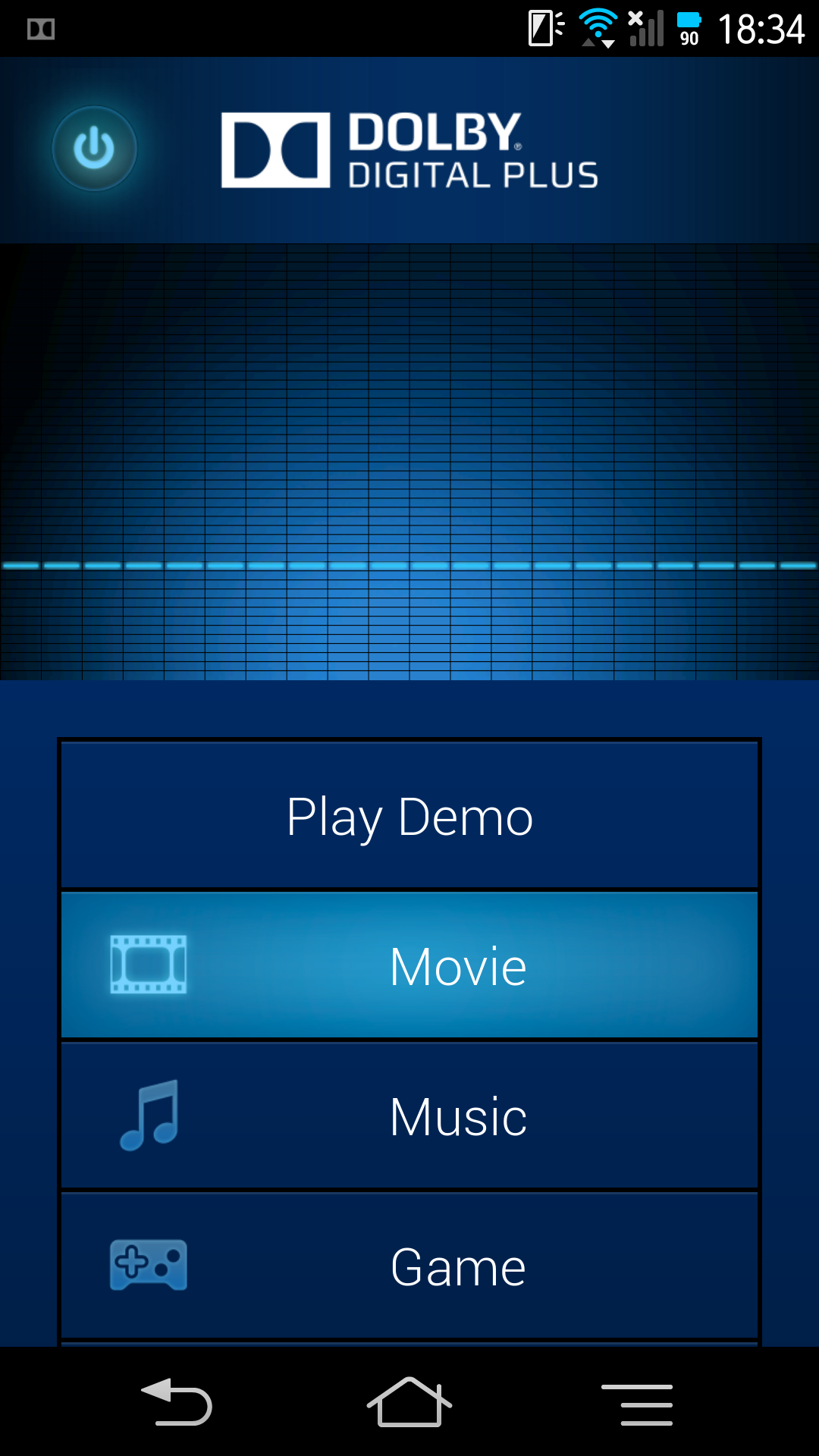The image size is (819, 1456).
Task: Select the Movie sound profile
Action: click(409, 965)
